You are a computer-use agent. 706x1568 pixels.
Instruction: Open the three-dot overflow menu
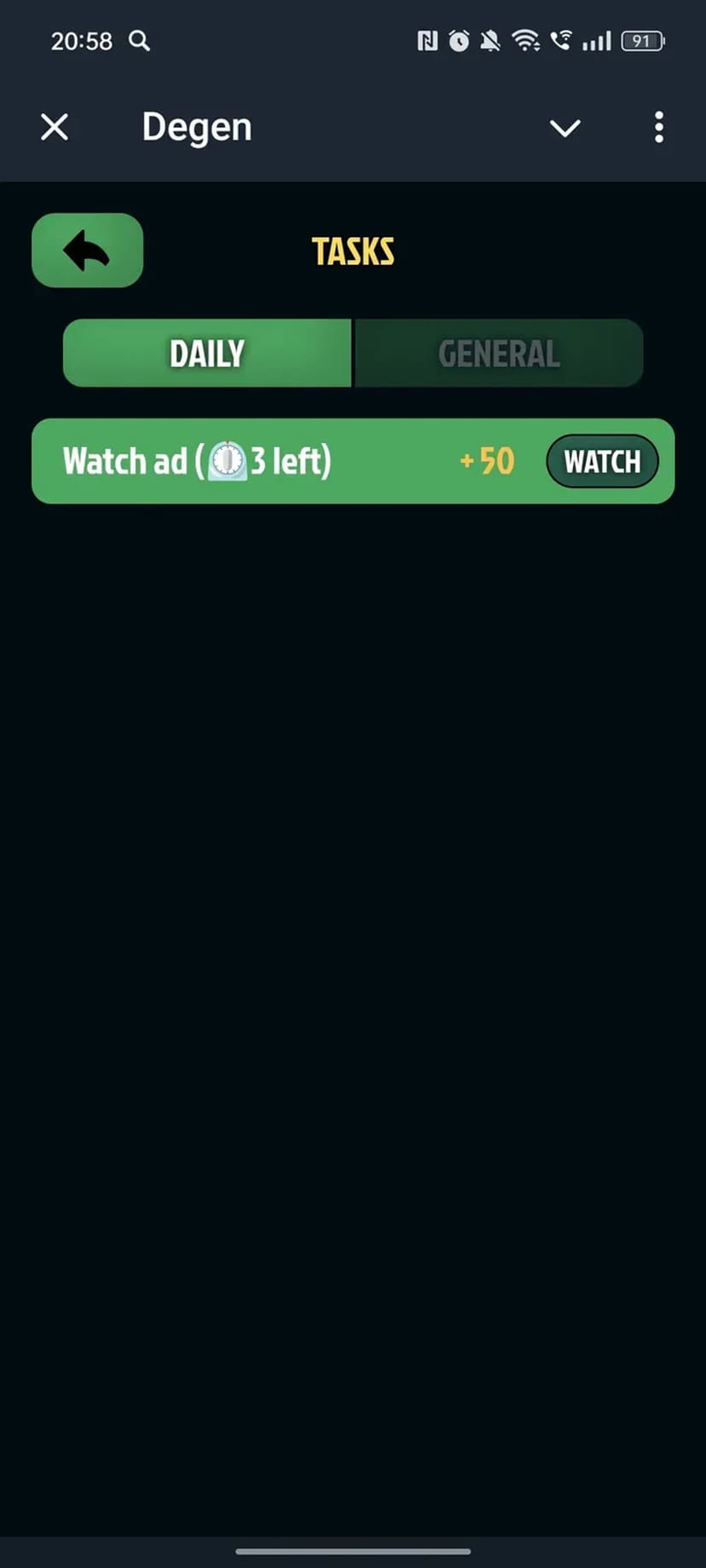click(658, 128)
